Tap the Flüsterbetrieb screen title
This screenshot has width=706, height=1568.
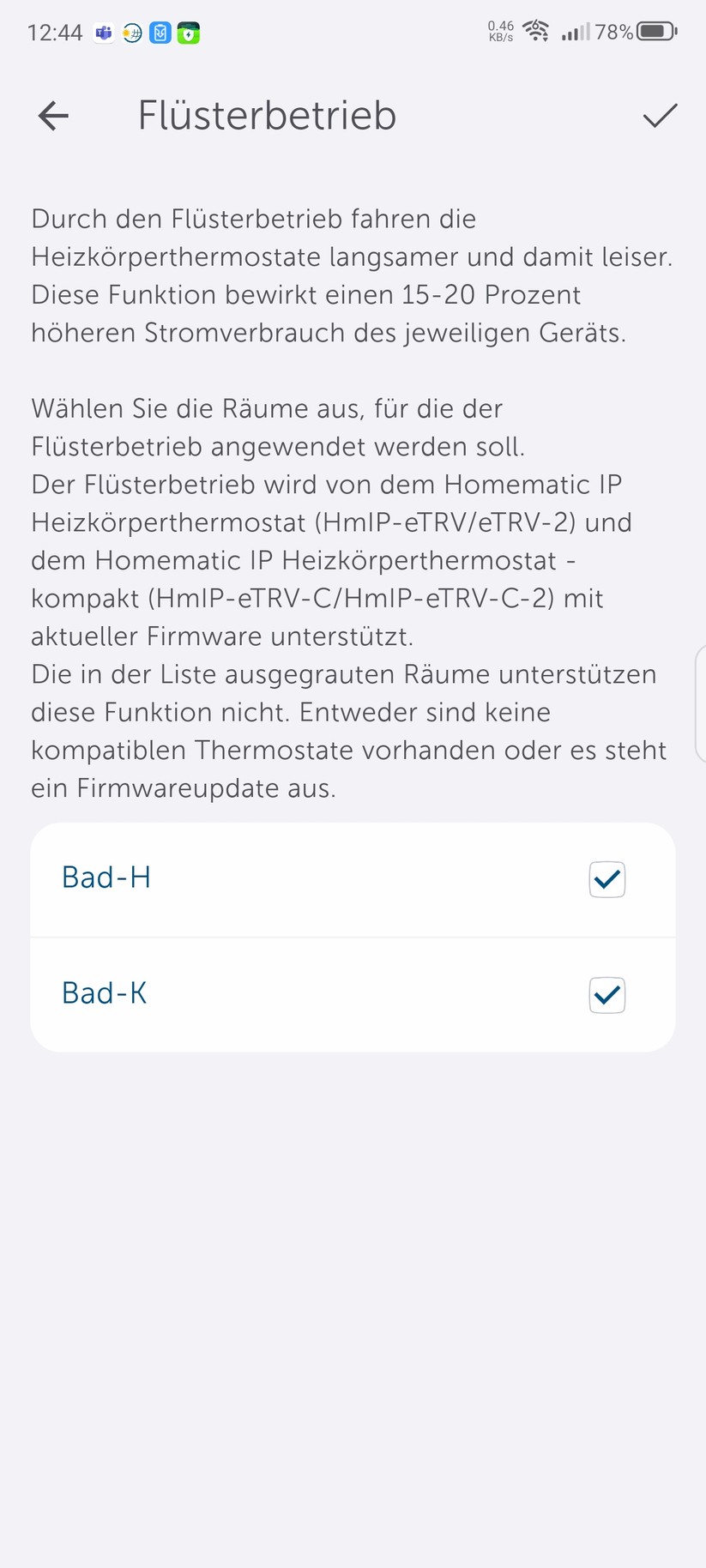point(266,115)
